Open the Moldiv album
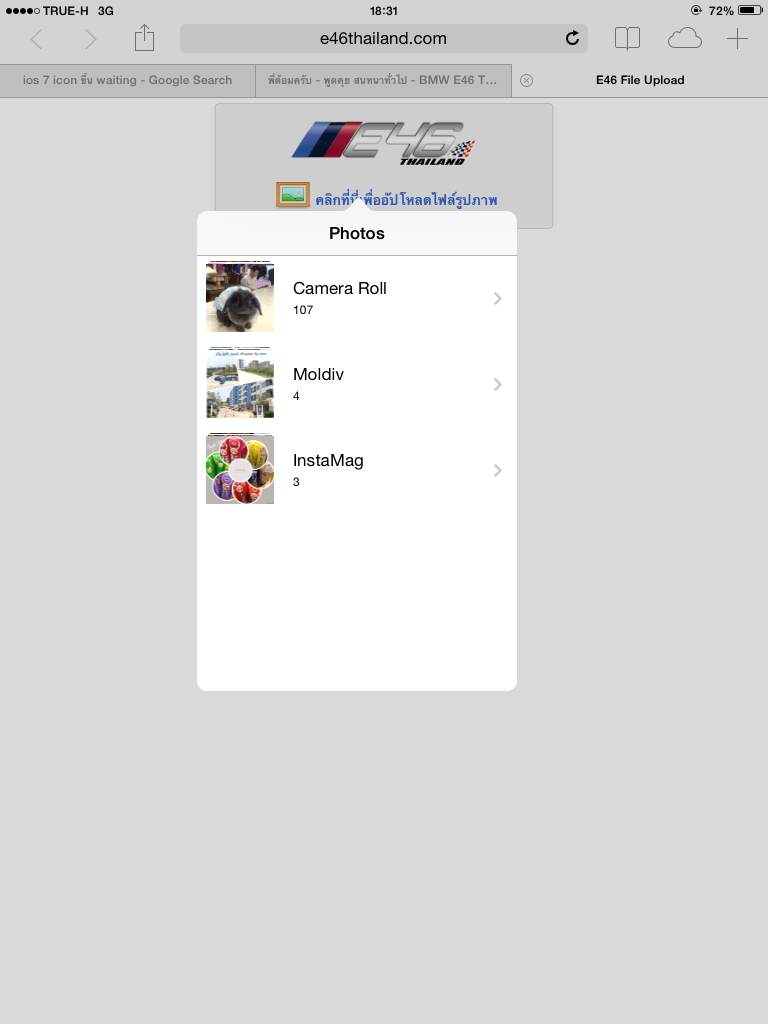 pyautogui.click(x=356, y=384)
